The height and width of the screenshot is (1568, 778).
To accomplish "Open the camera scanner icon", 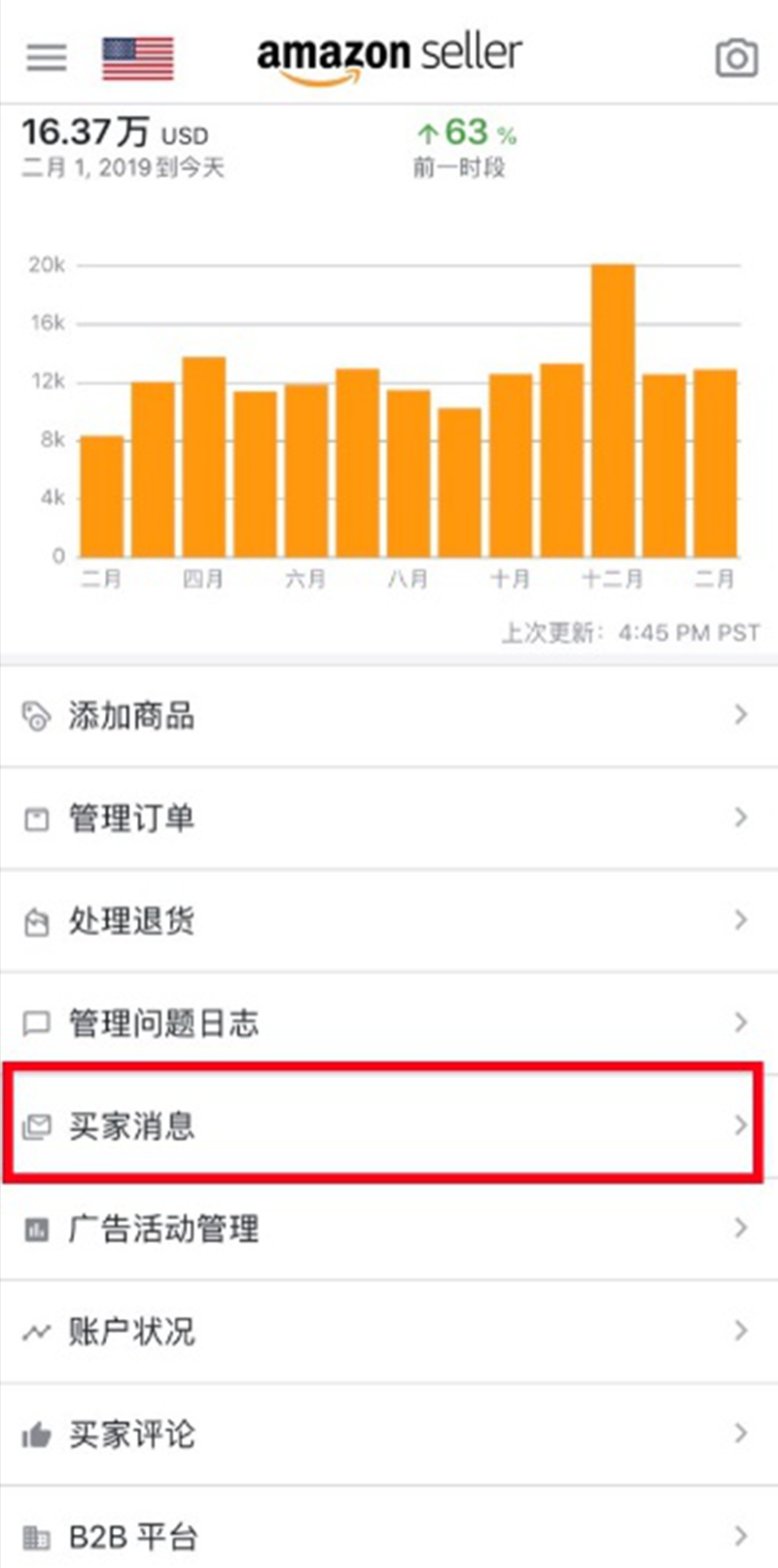I will point(736,56).
